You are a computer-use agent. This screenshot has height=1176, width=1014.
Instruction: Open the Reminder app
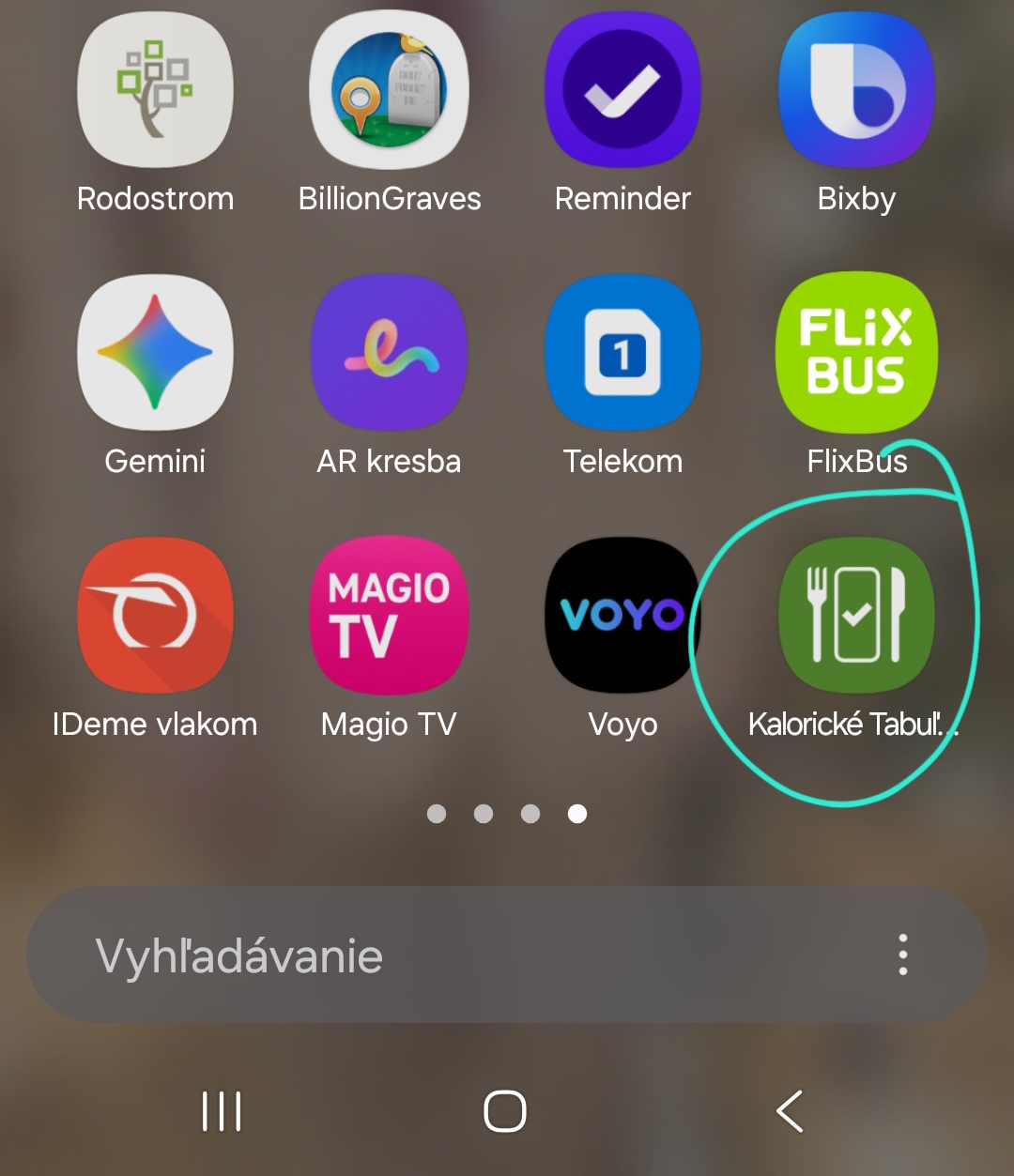click(622, 90)
